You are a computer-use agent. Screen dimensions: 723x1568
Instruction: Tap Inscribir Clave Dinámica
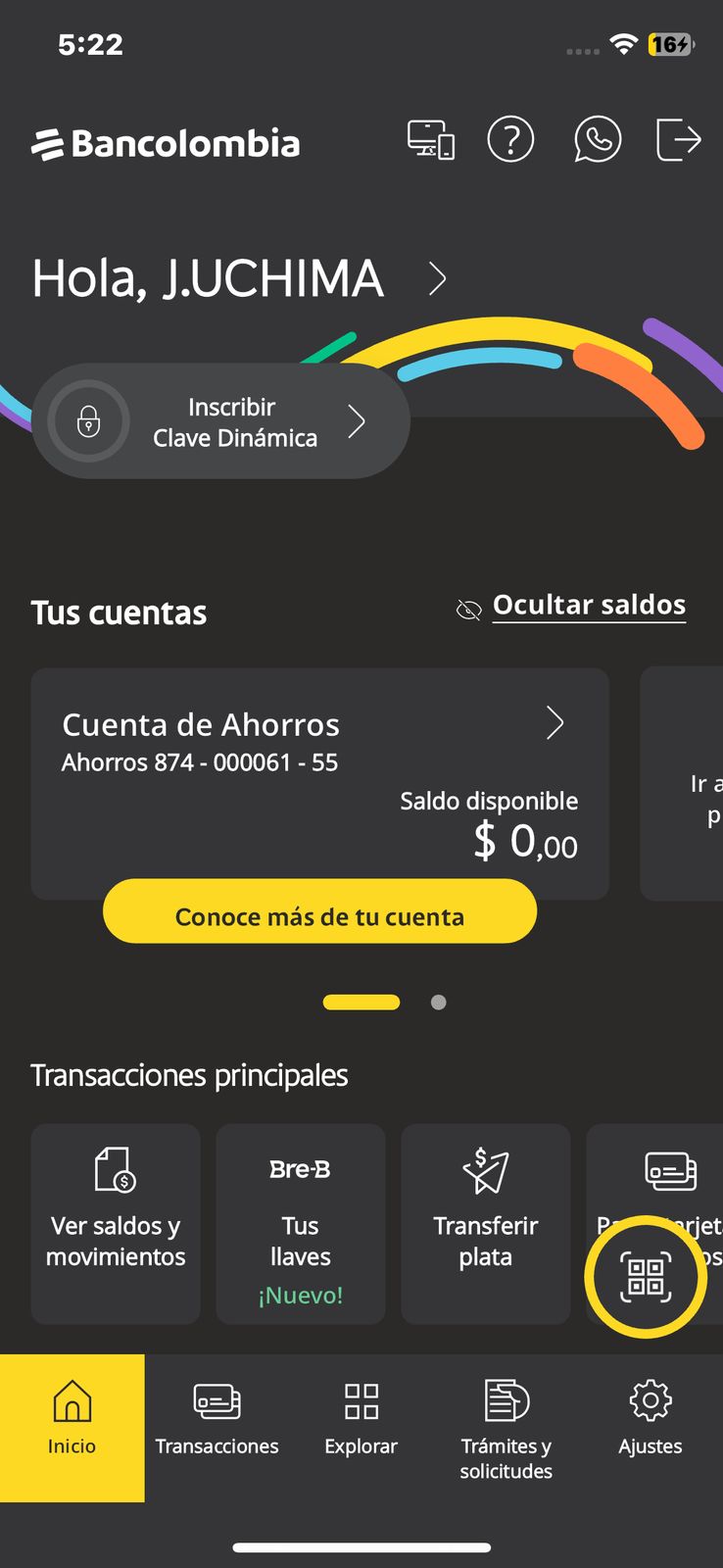pyautogui.click(x=221, y=422)
